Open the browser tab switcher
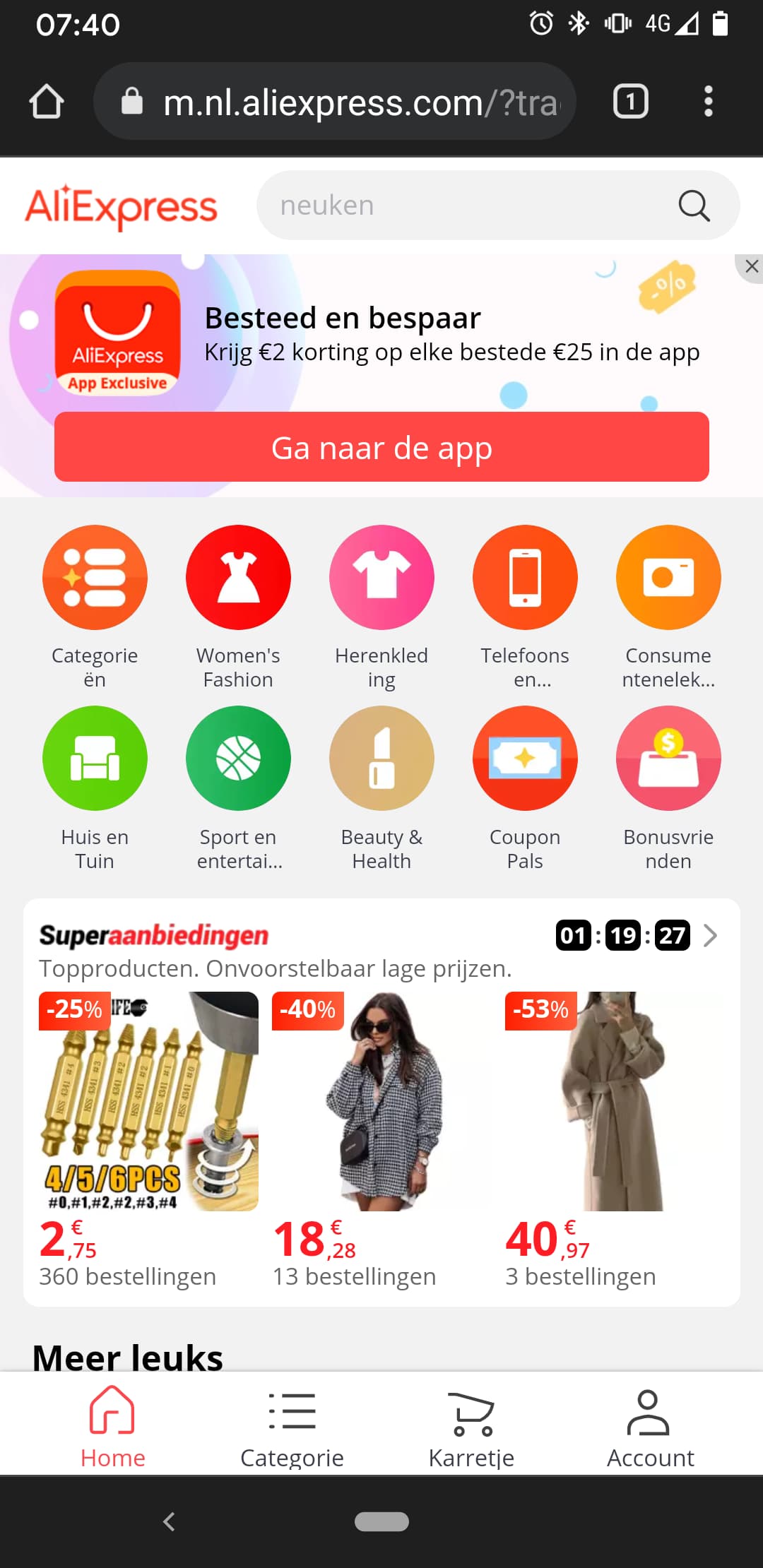 point(630,101)
